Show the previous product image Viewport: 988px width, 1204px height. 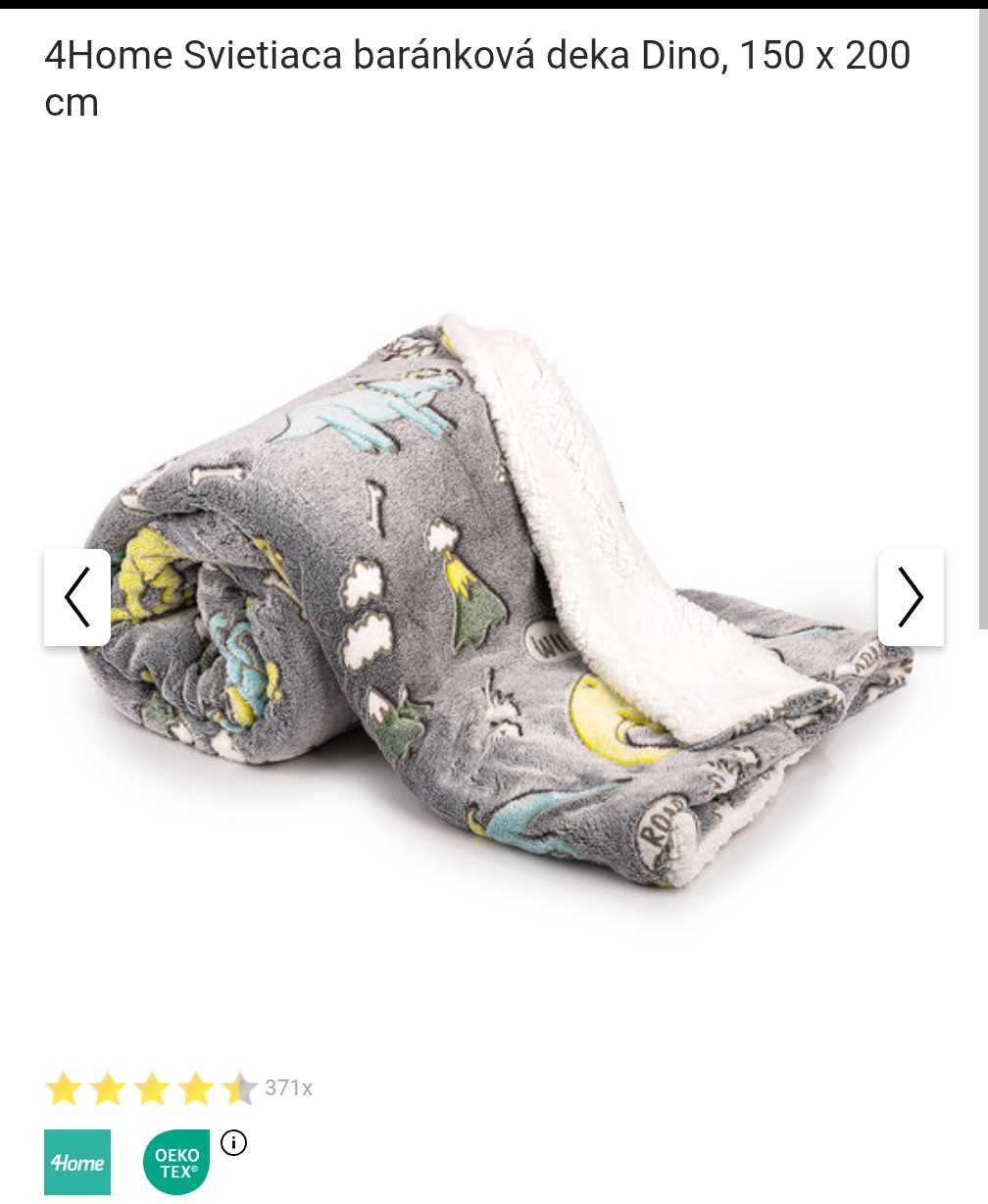click(x=76, y=597)
